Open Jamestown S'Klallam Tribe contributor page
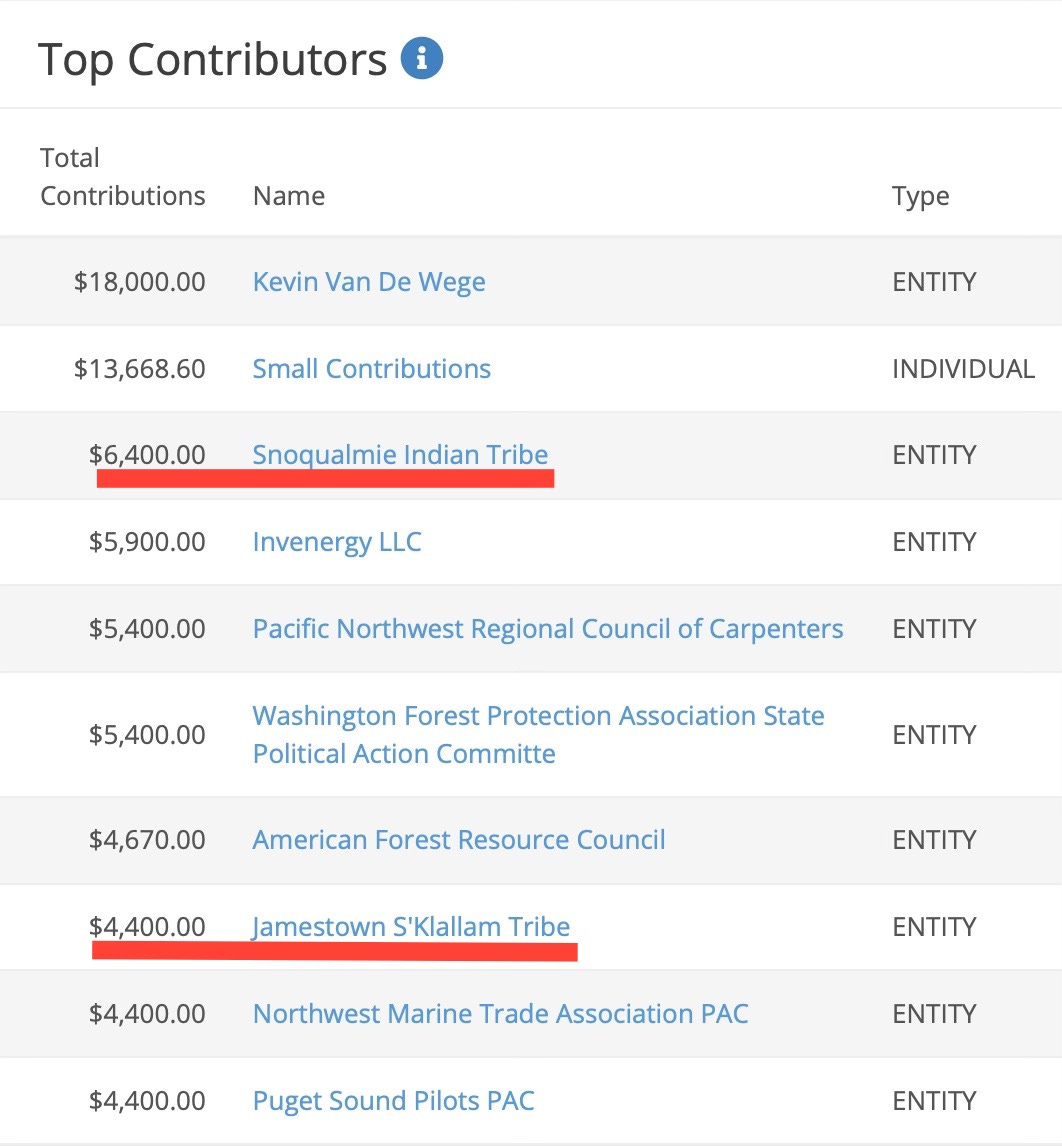The image size is (1062, 1146). tap(411, 927)
